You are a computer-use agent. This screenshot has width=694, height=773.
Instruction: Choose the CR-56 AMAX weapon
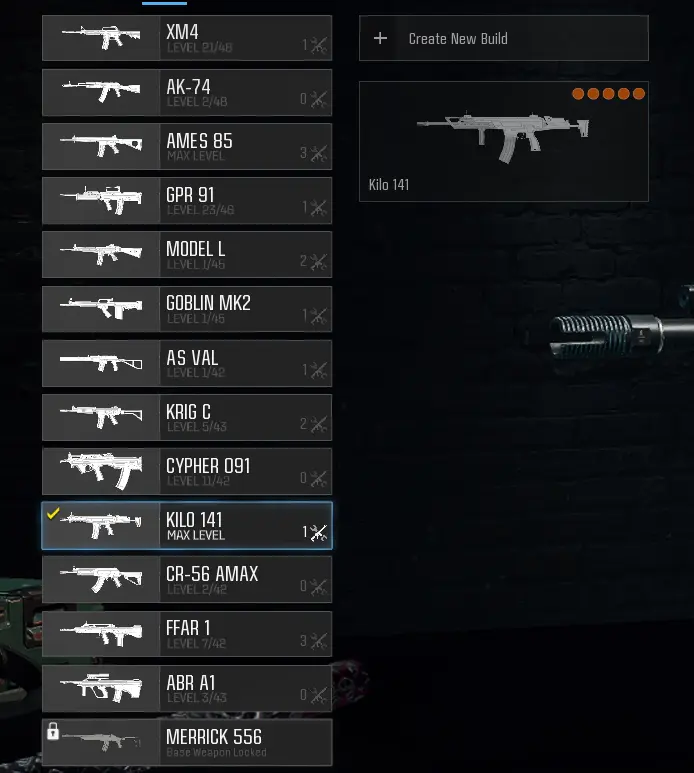click(187, 579)
